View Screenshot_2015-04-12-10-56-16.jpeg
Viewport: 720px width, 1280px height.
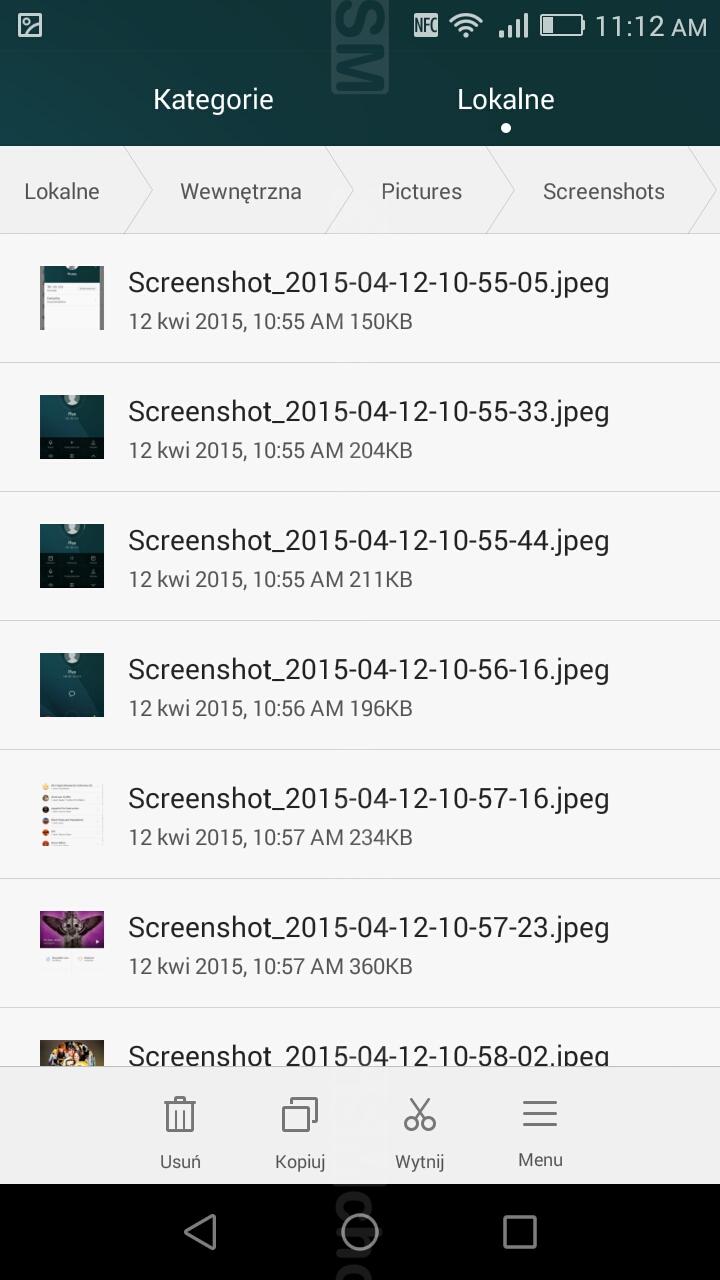point(360,685)
